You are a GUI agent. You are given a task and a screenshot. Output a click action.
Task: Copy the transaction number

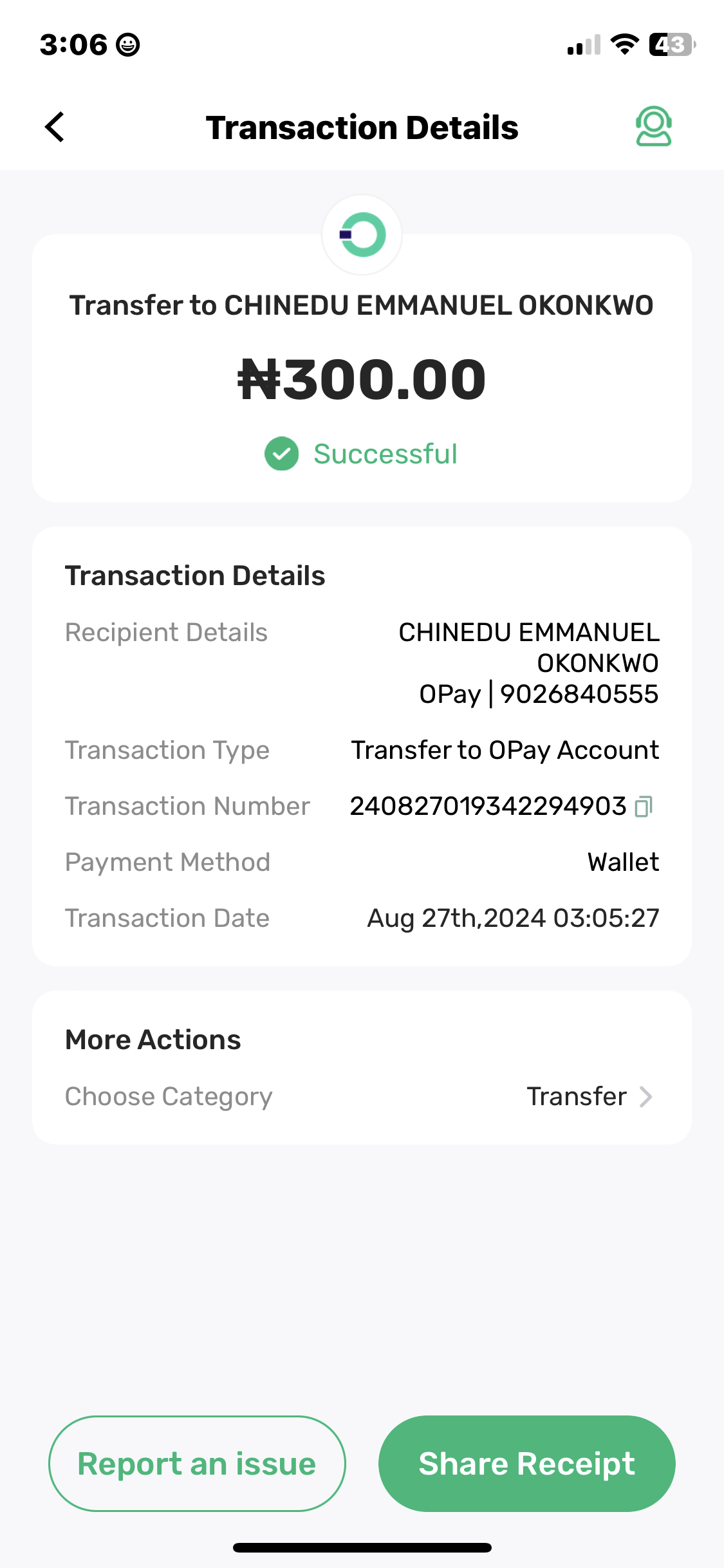(644, 807)
